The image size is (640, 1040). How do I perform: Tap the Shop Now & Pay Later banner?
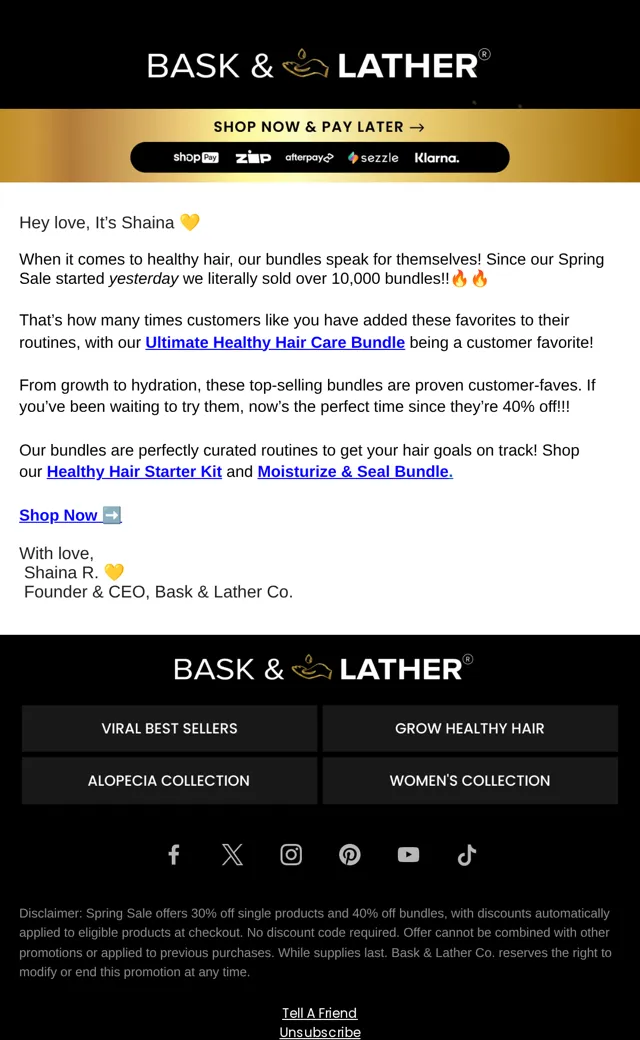pyautogui.click(x=320, y=145)
